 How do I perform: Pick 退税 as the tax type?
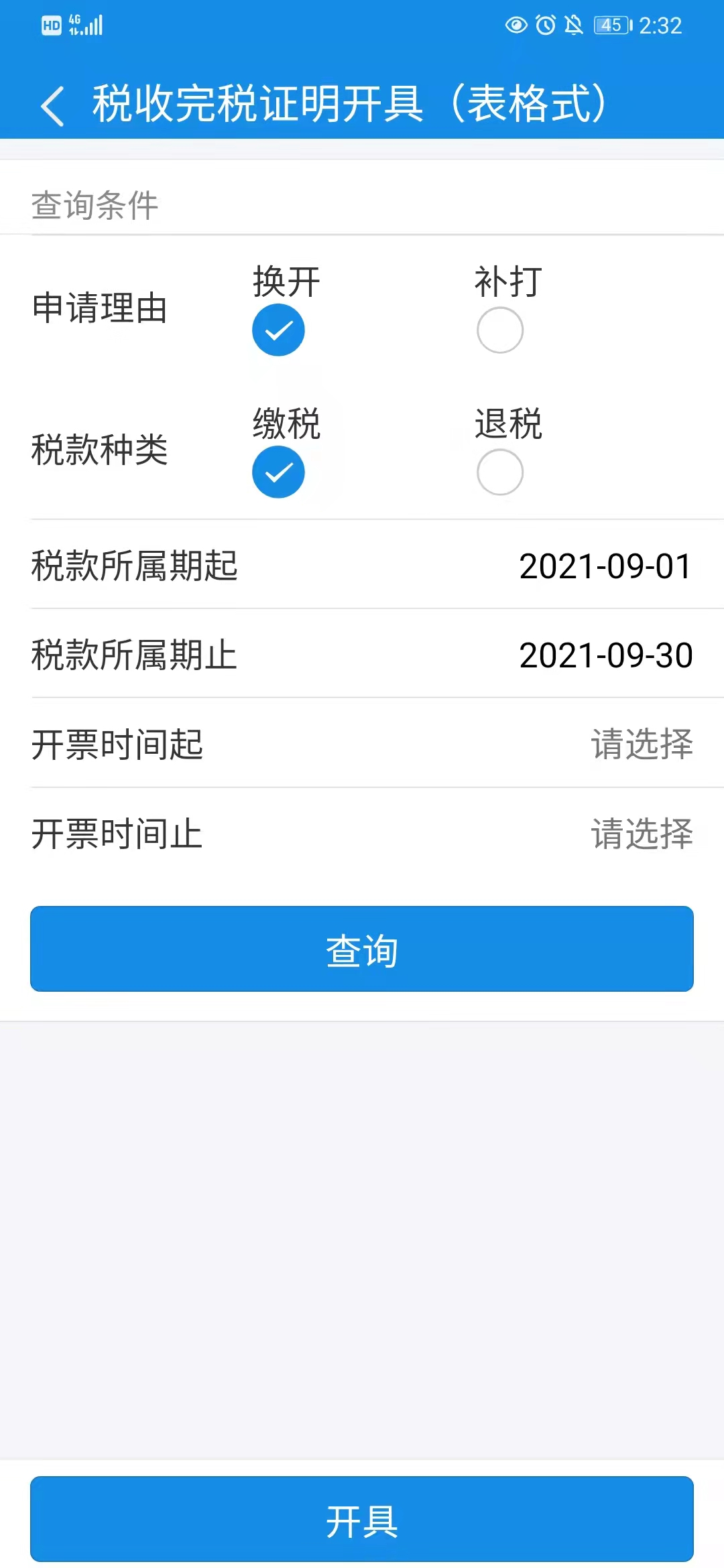click(500, 472)
